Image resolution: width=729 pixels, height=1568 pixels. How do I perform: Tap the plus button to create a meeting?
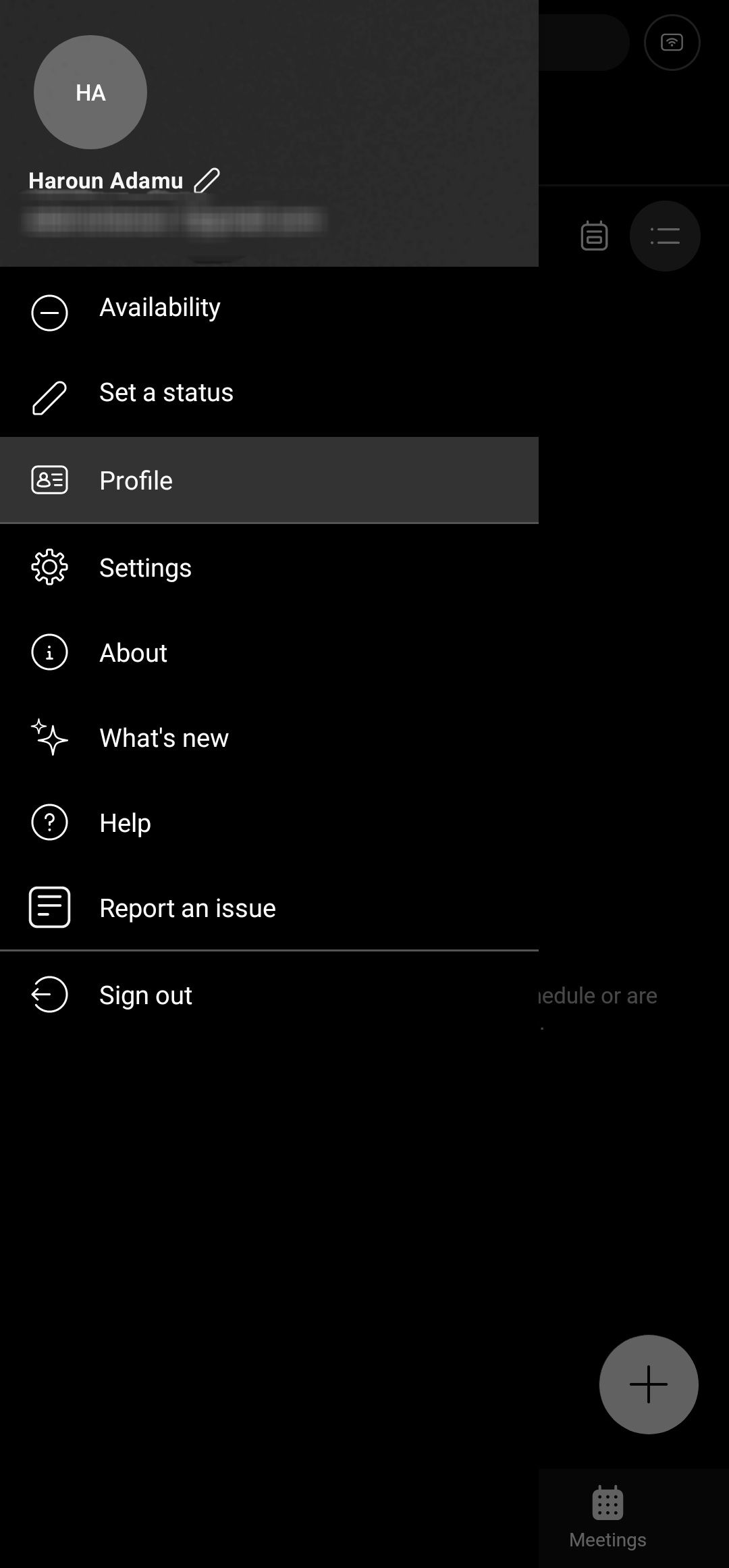pos(648,1384)
